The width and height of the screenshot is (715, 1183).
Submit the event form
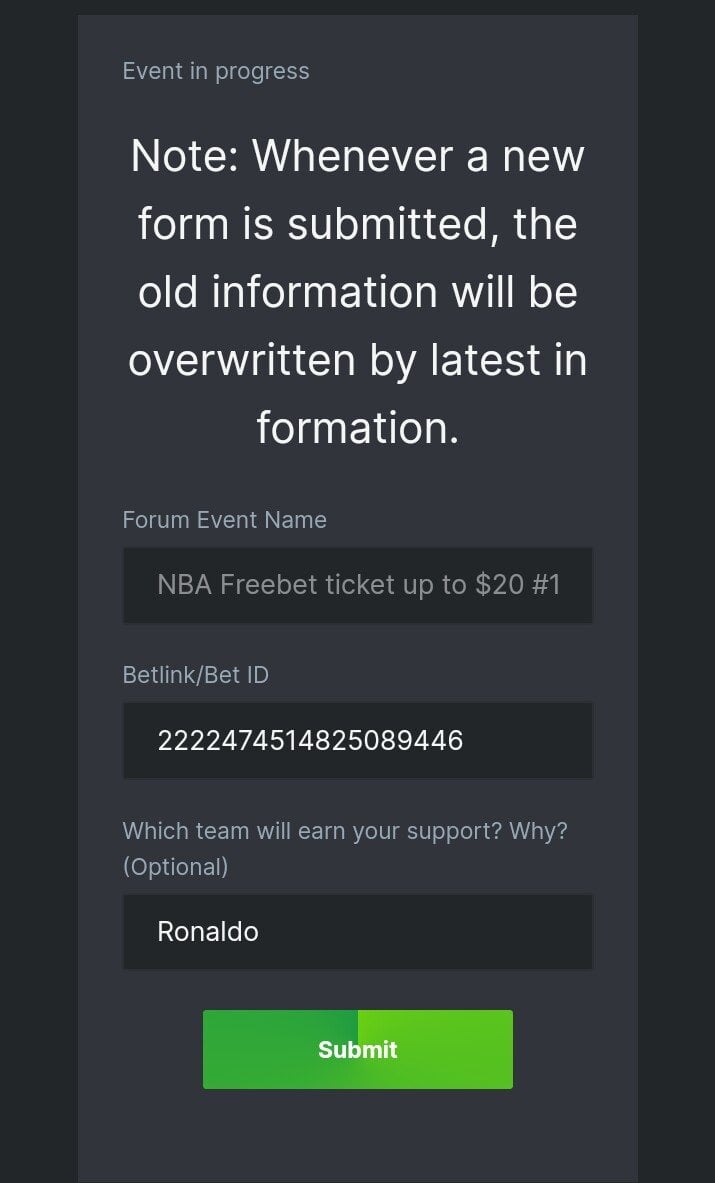pos(358,1049)
